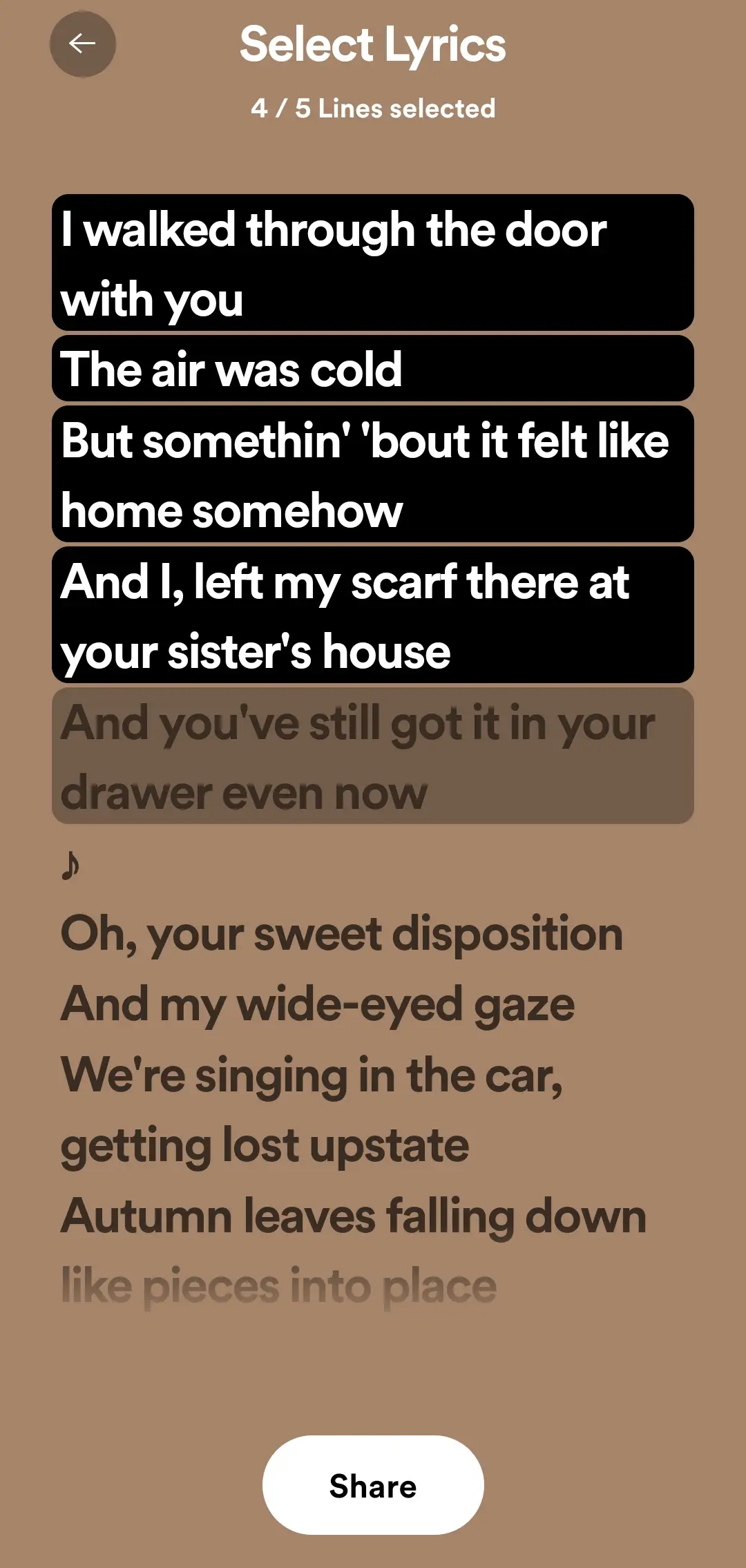Tap the lyric 'And my wide-eyed gaze'

tap(318, 1005)
